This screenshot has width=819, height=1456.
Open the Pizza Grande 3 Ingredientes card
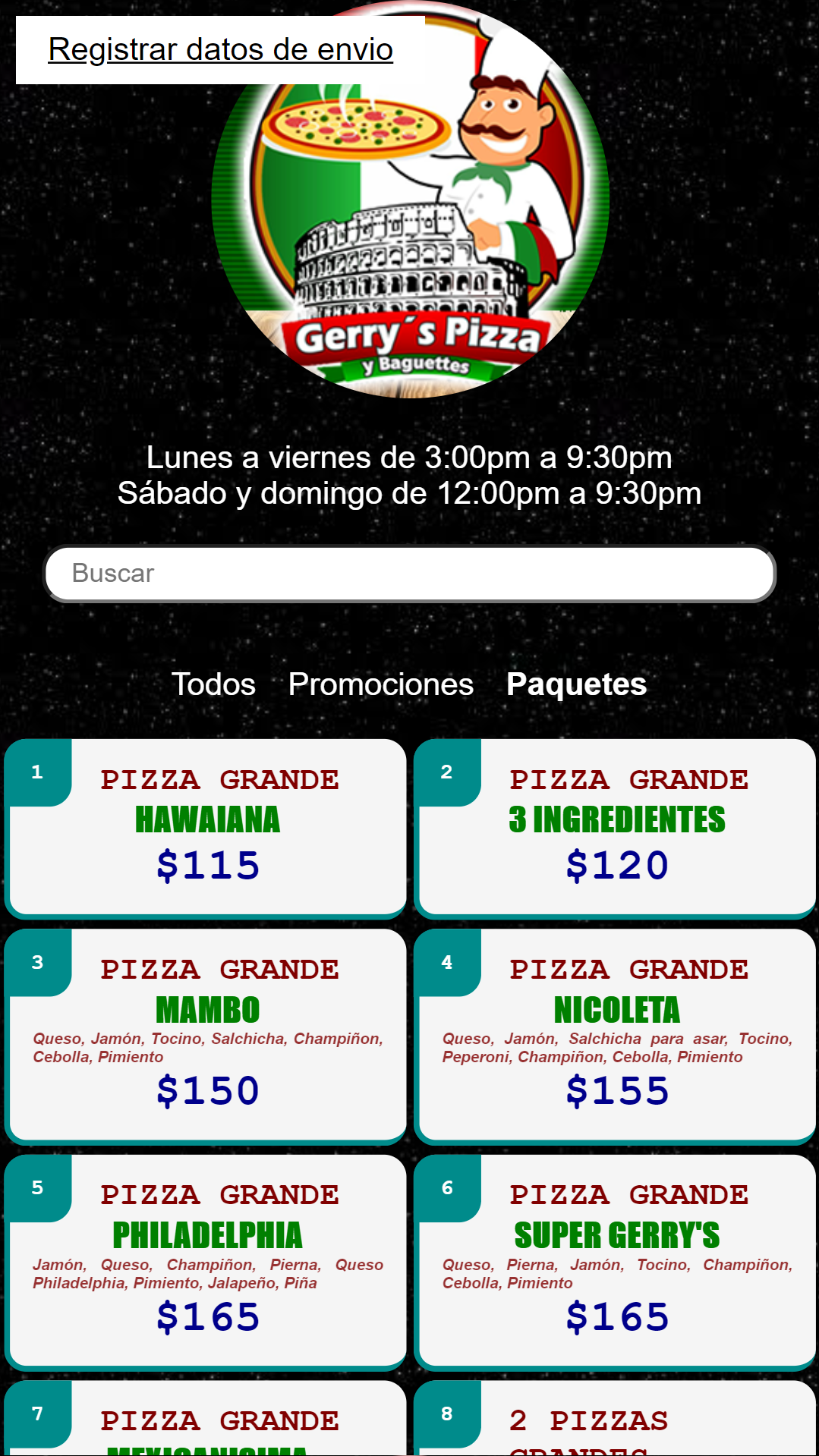click(x=616, y=827)
